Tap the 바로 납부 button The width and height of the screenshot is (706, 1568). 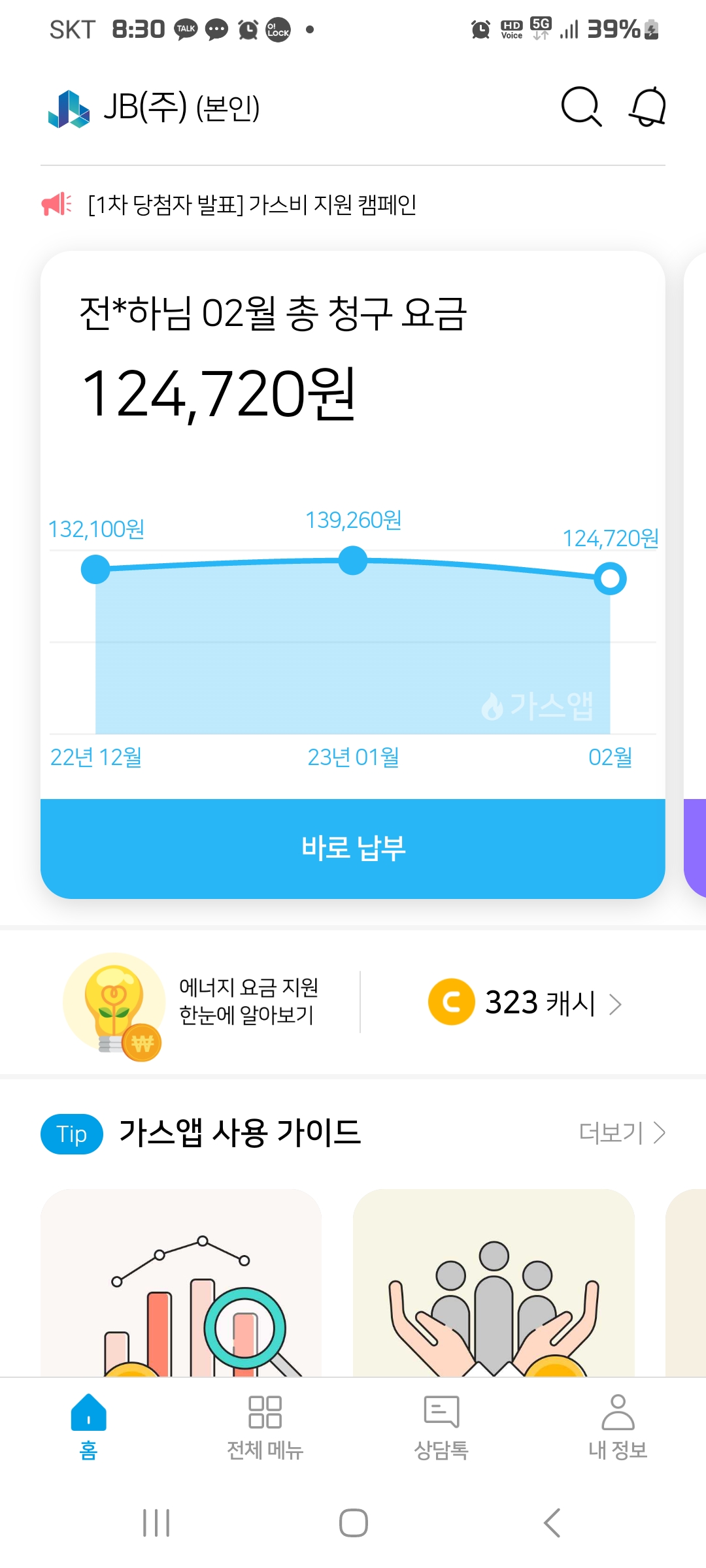pos(353,848)
